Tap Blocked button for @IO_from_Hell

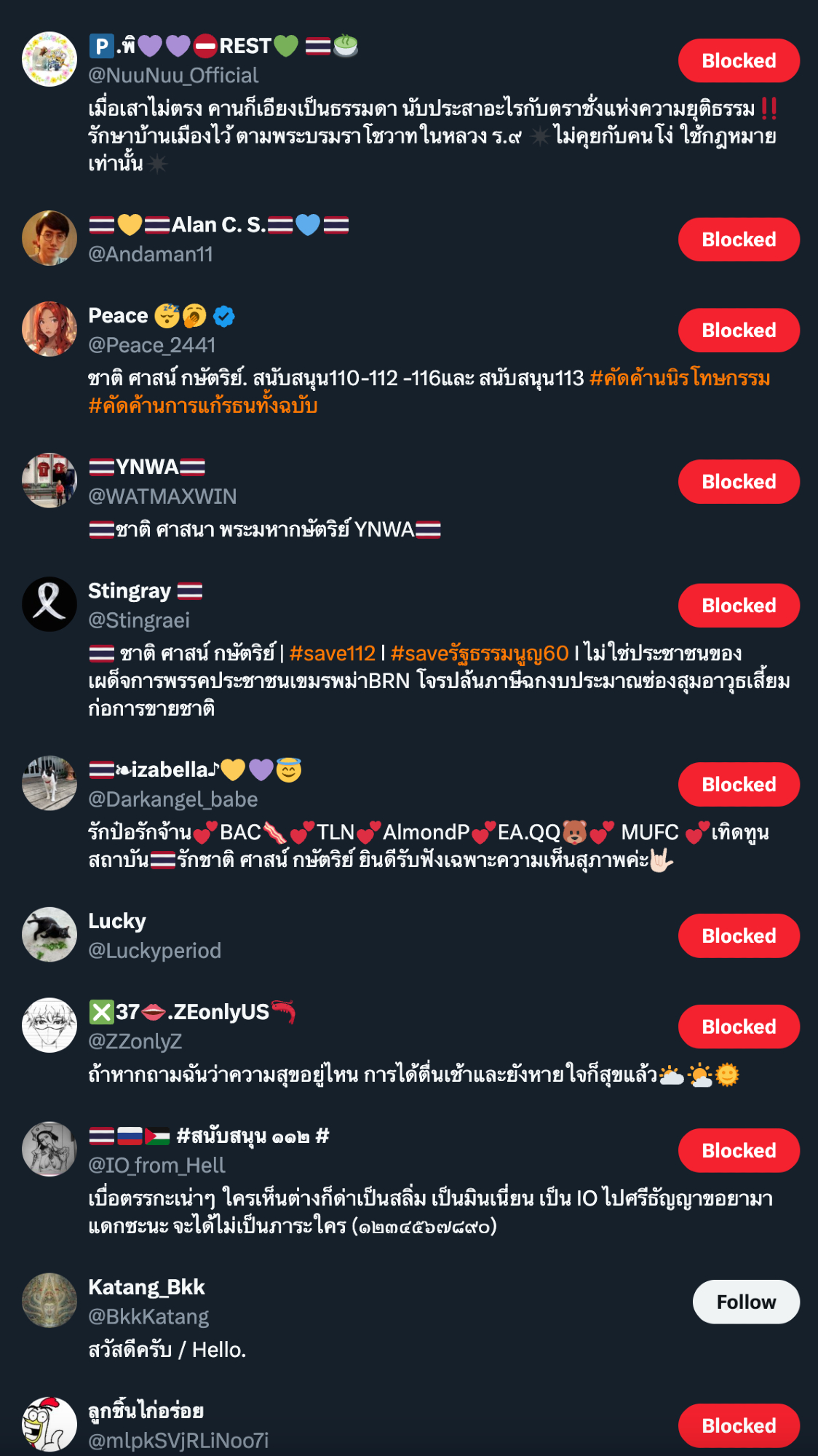pos(739,1151)
